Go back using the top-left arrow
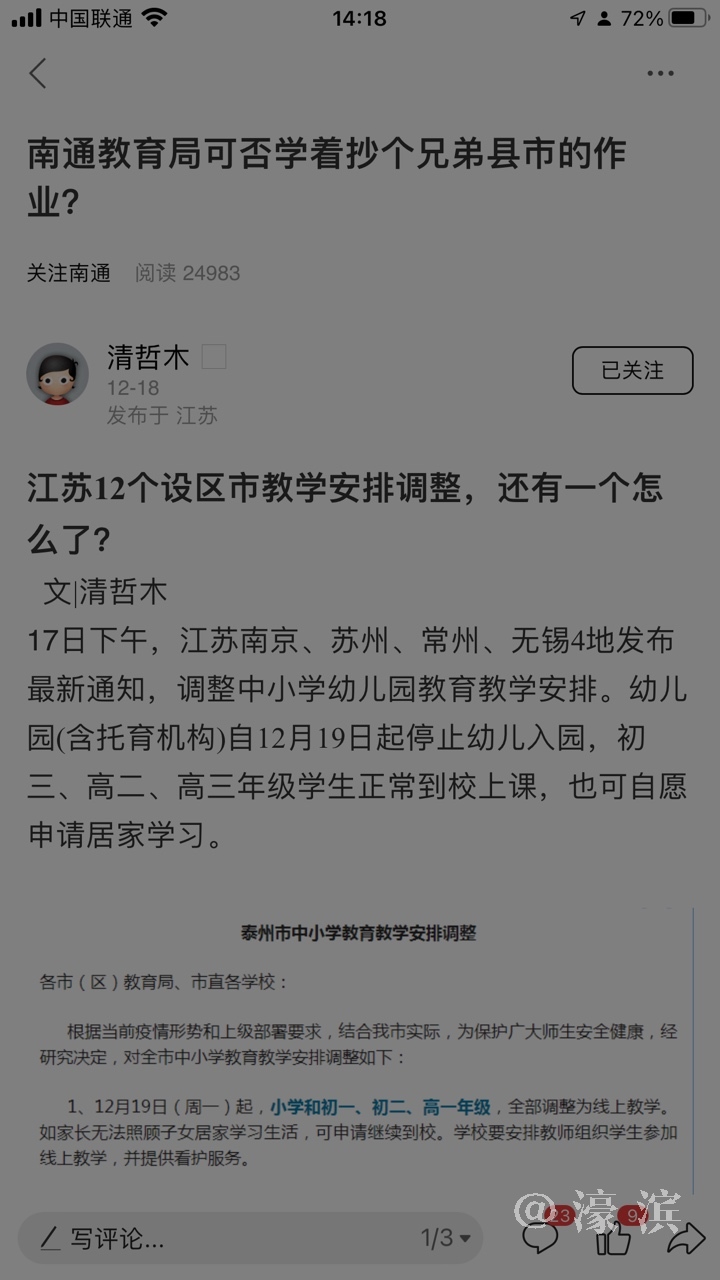This screenshot has height=1280, width=720. (38, 73)
